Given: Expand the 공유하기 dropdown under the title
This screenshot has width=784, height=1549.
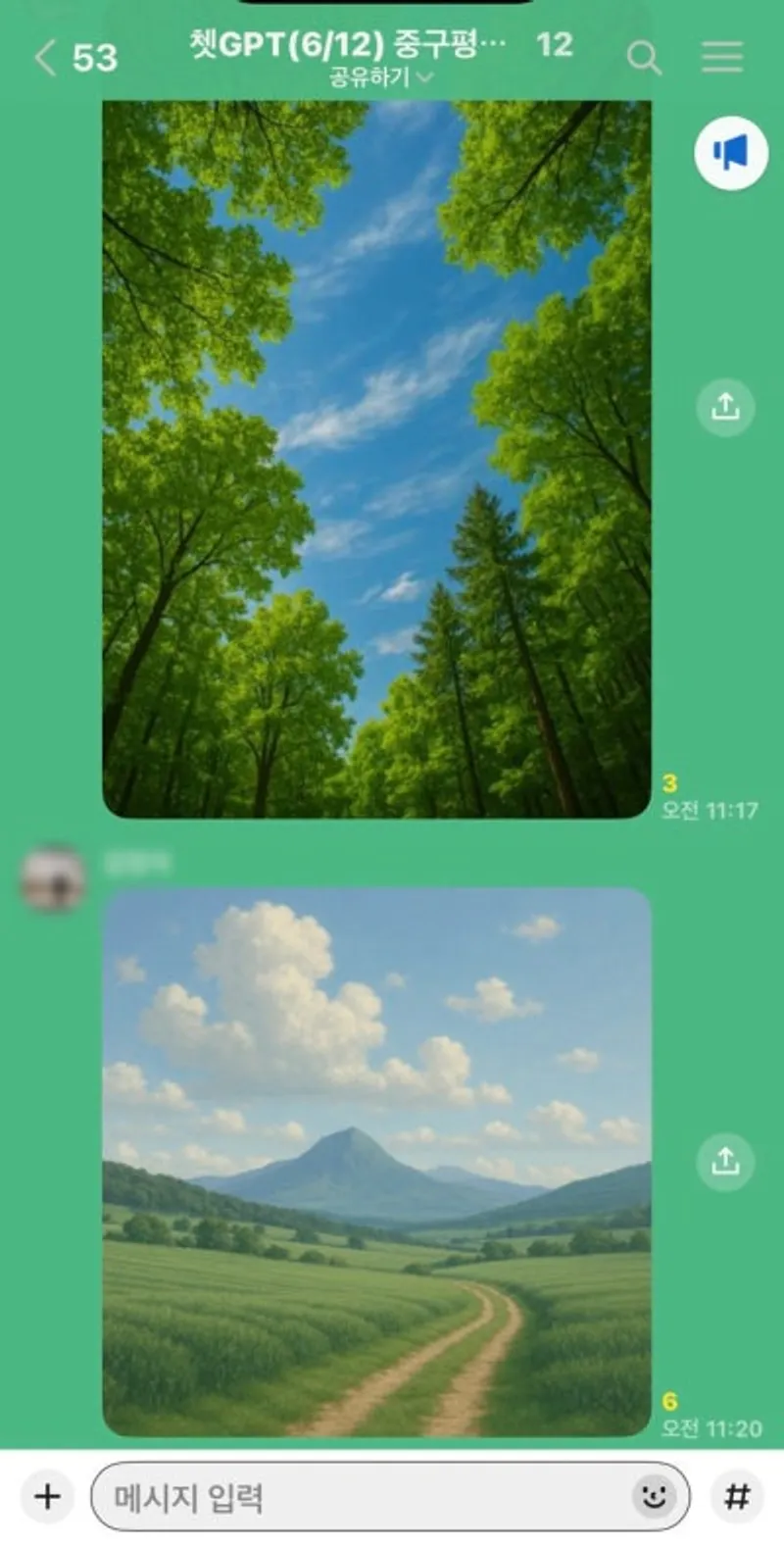Looking at the screenshot, I should coord(381,77).
